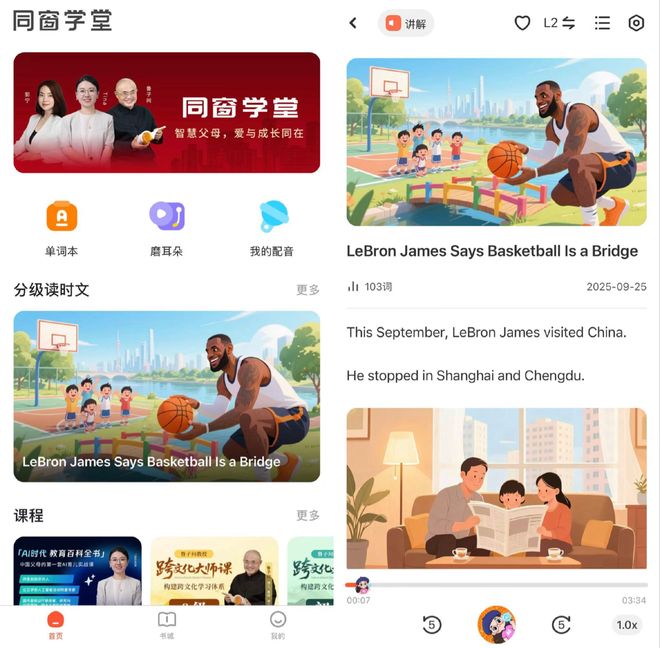Switch to the 我的 tab

278,626
